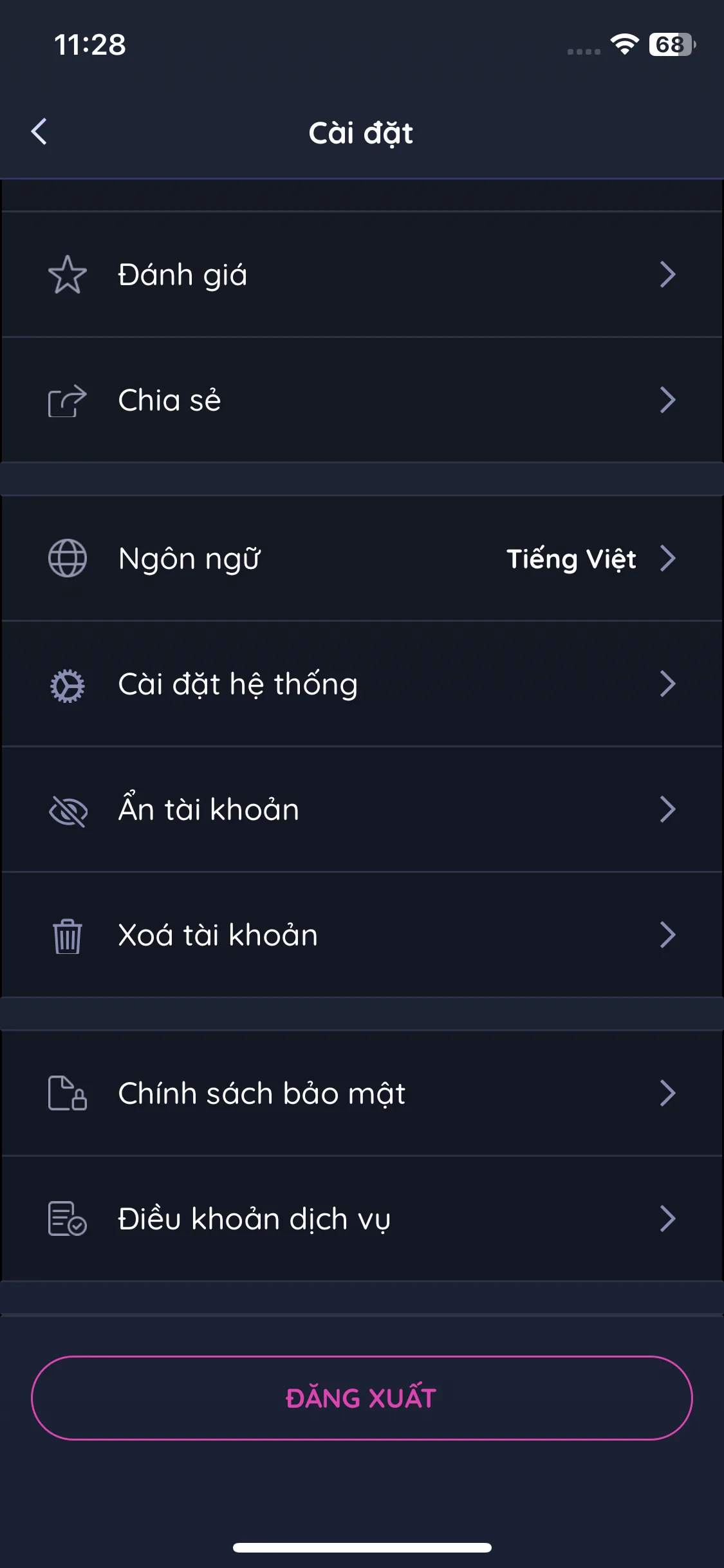The height and width of the screenshot is (1568, 724).
Task: Select the checklist icon beside Điều khoản dịch vụ
Action: pyautogui.click(x=68, y=1218)
